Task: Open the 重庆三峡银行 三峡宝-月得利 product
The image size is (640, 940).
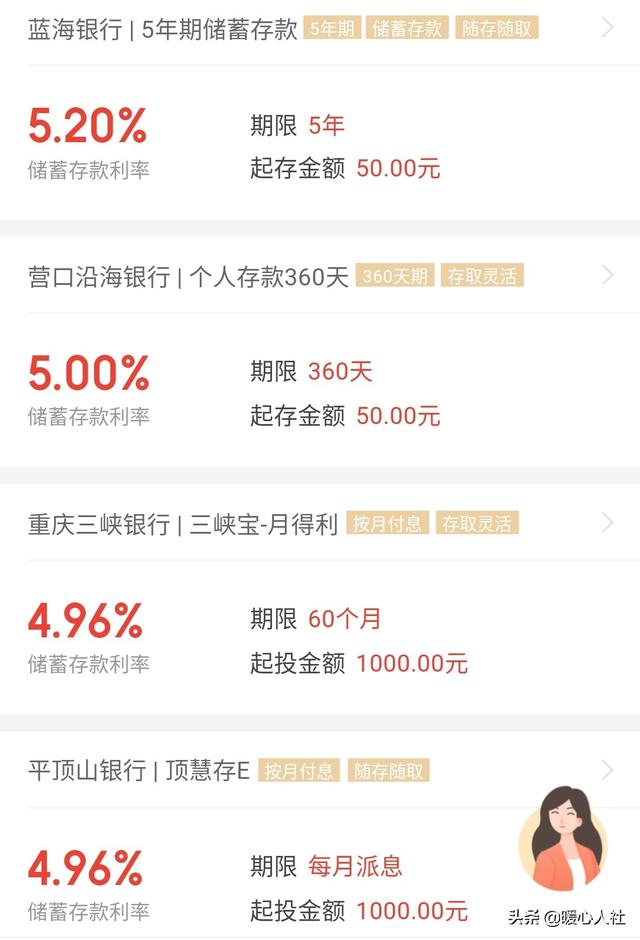Action: [x=183, y=524]
